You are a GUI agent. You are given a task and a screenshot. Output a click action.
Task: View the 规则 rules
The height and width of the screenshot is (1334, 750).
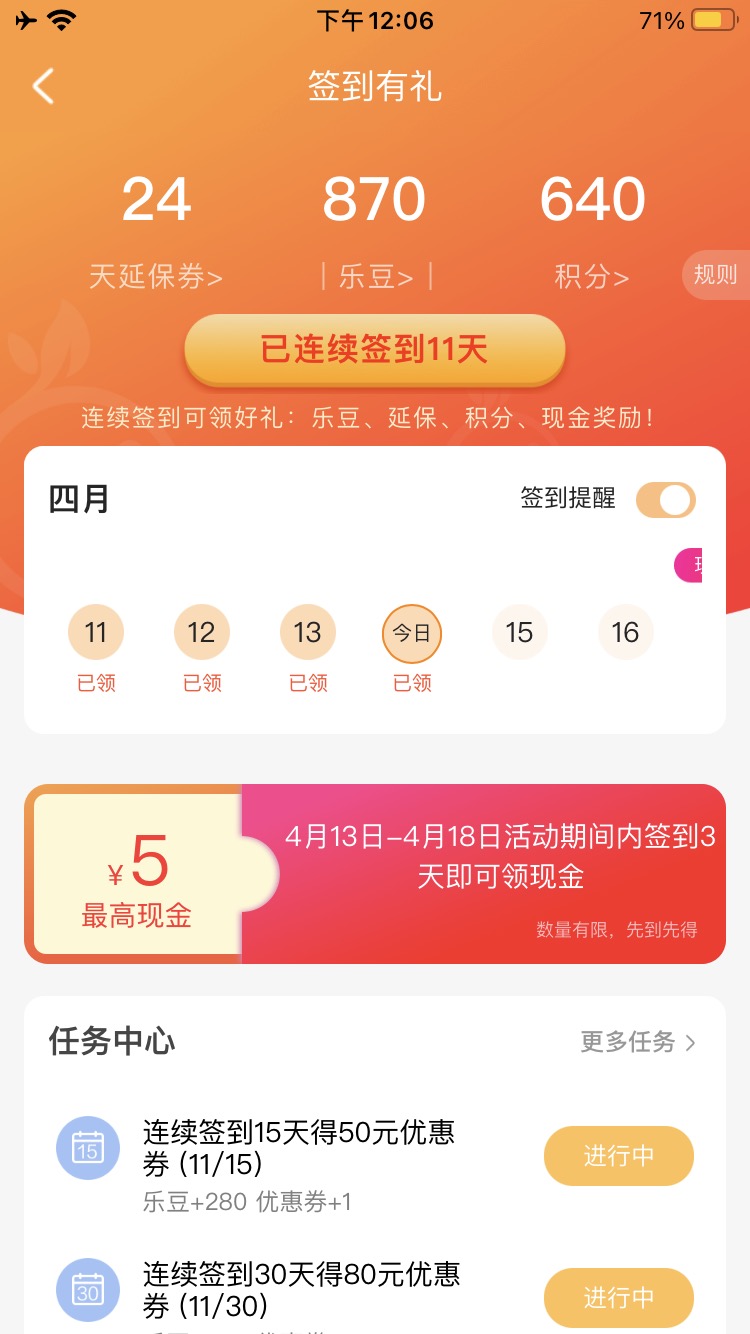(716, 275)
